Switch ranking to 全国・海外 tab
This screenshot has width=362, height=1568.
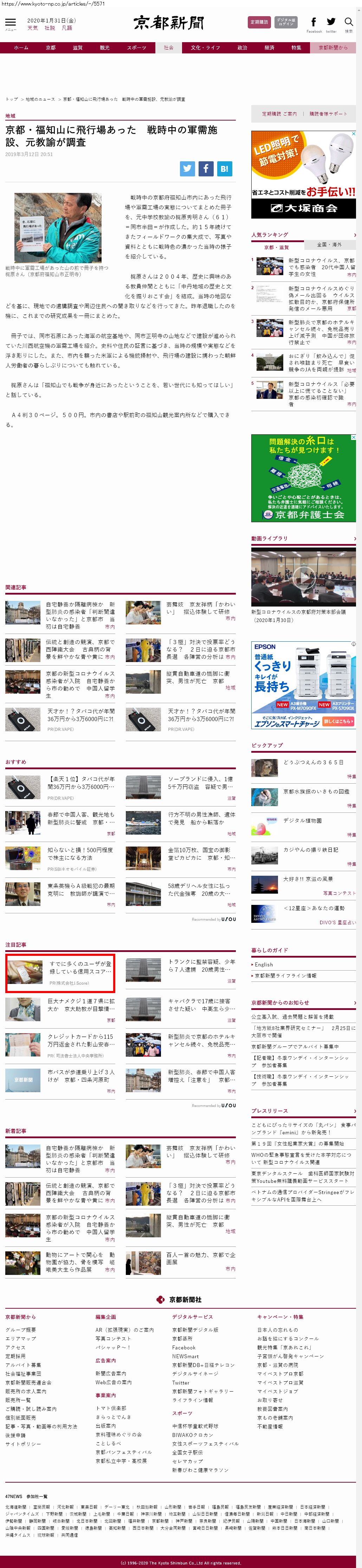point(329,245)
